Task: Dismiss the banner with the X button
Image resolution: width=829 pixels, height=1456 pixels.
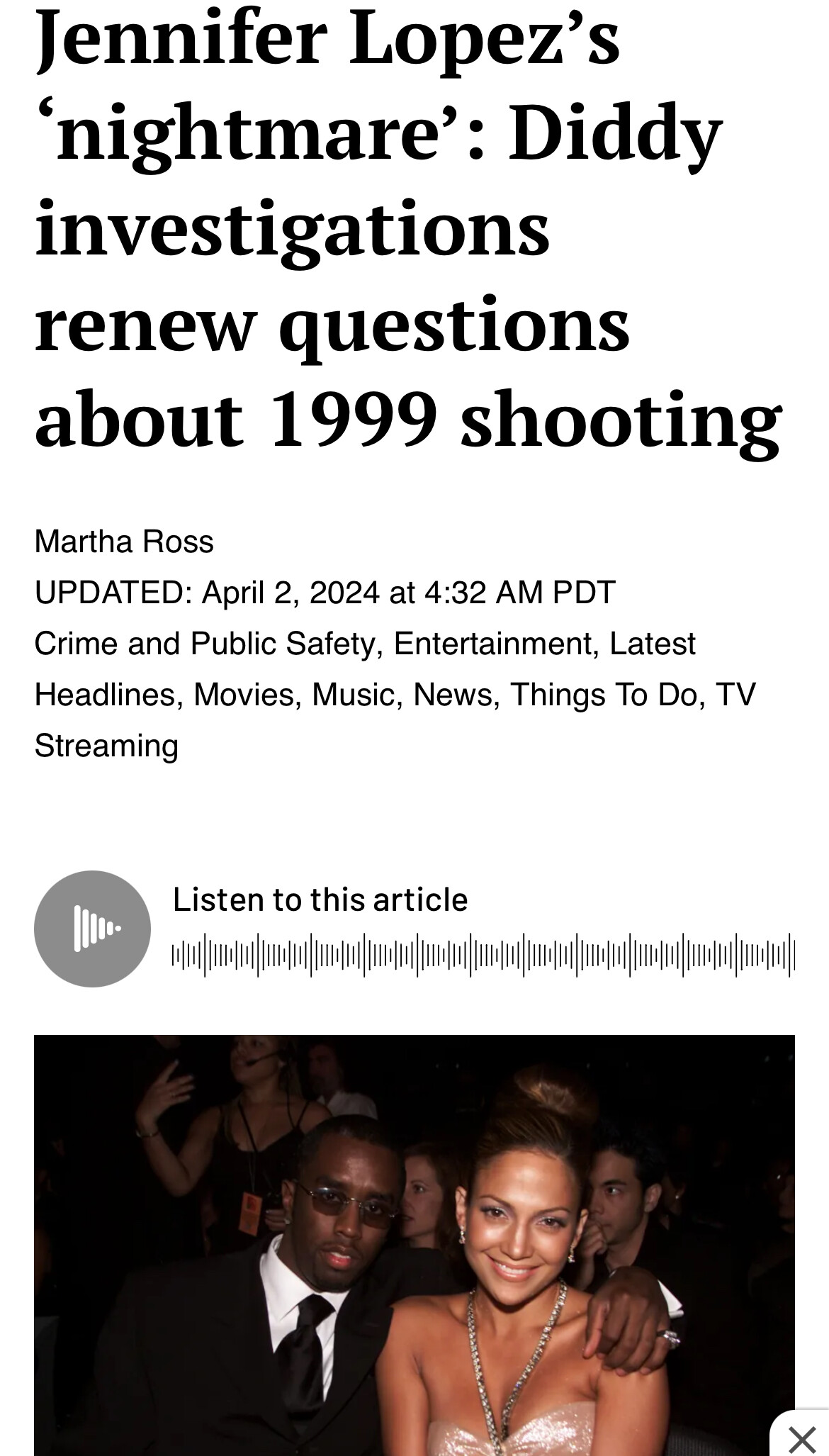Action: 801,1439
